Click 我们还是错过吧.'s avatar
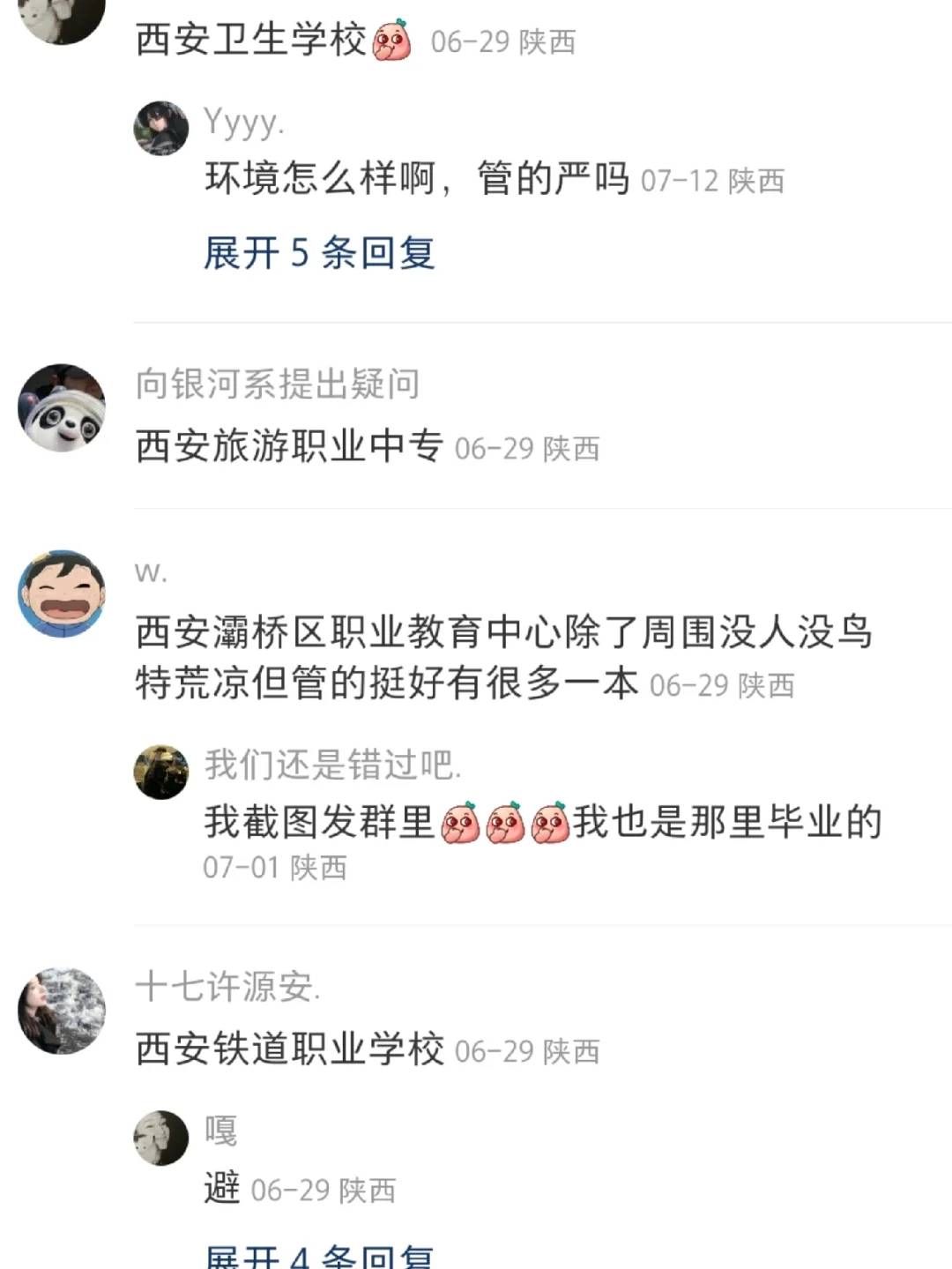952x1269 pixels. (160, 772)
